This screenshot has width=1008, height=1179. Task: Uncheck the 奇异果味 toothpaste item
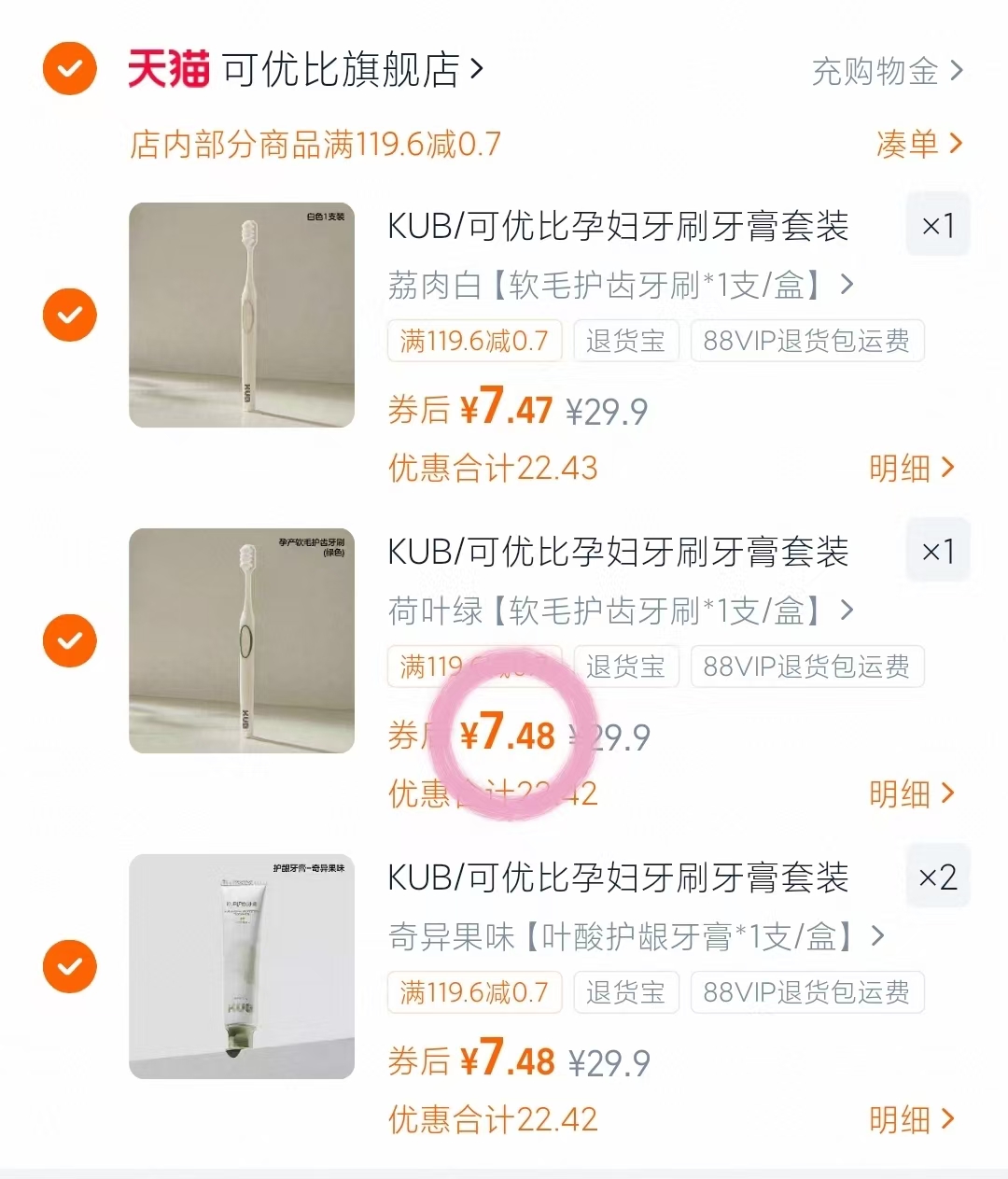[x=69, y=966]
